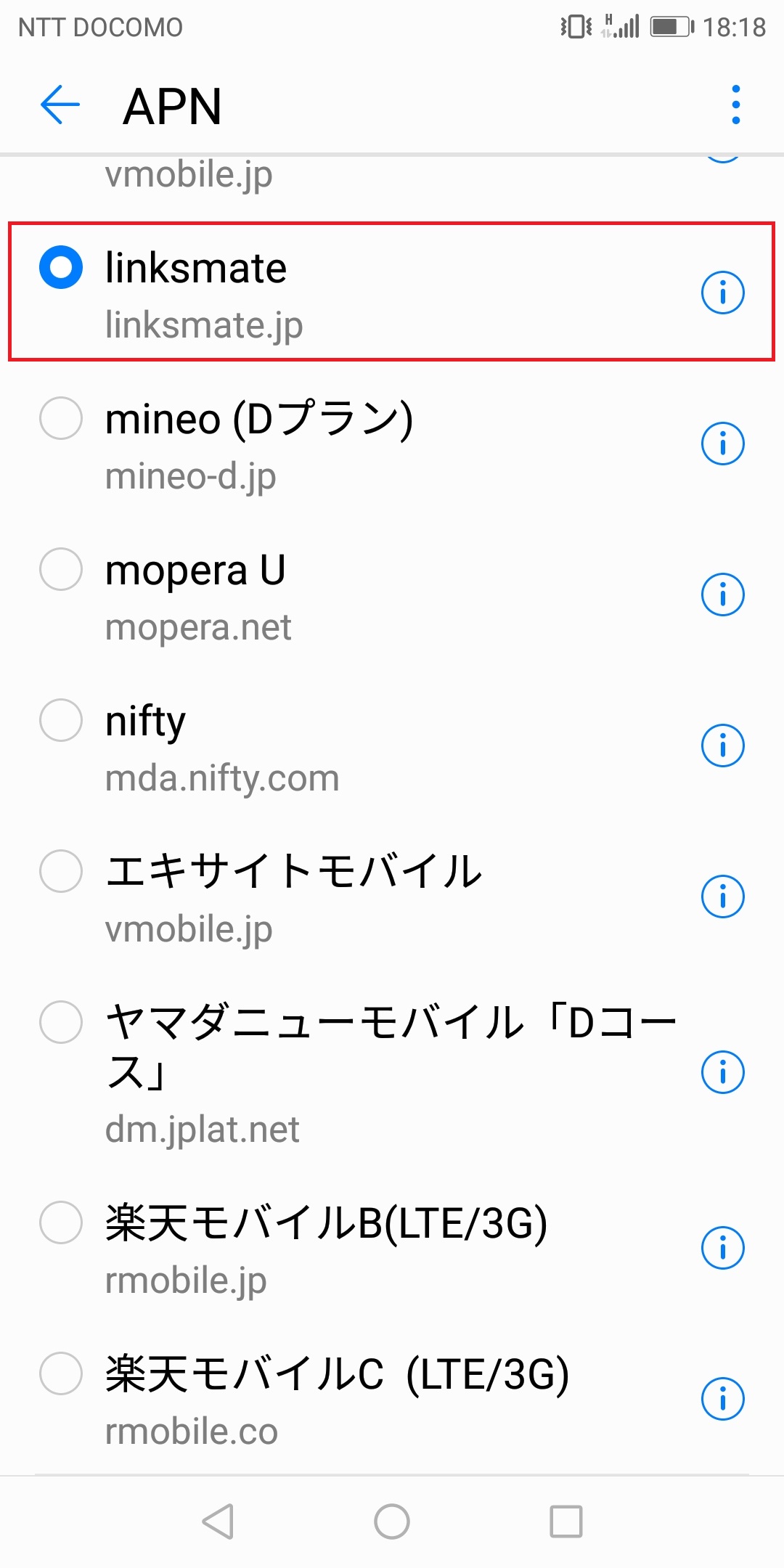The height and width of the screenshot is (1568, 784).
Task: Open info icon next to mopera U
Action: coord(722,594)
